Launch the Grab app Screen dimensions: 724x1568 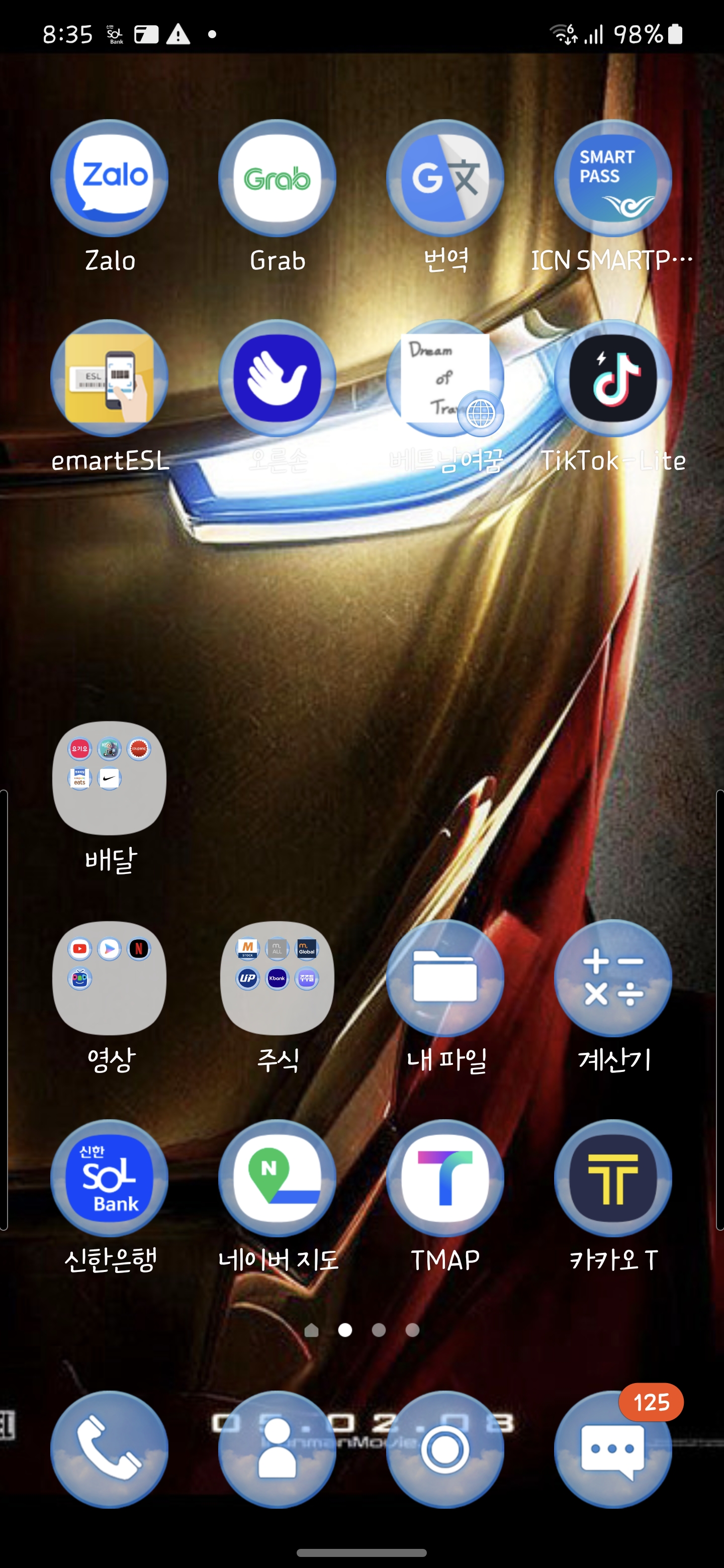tap(277, 178)
